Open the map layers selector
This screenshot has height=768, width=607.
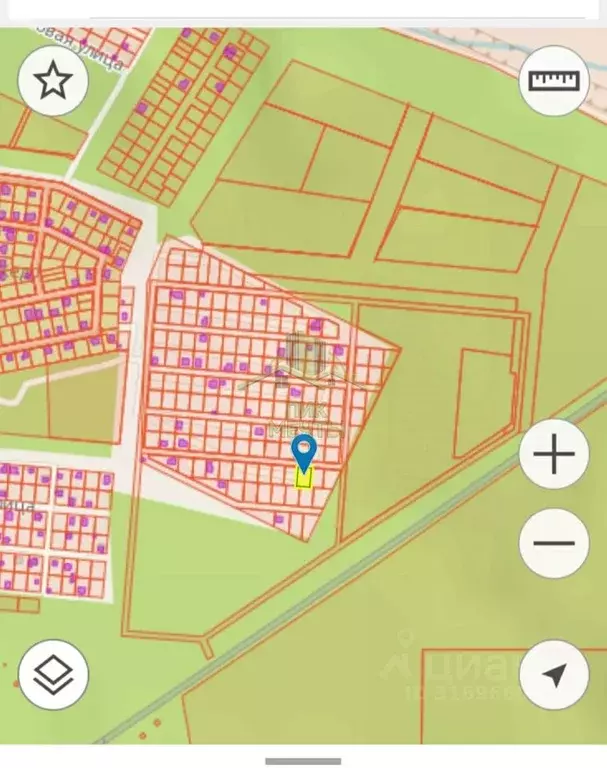pos(53,674)
